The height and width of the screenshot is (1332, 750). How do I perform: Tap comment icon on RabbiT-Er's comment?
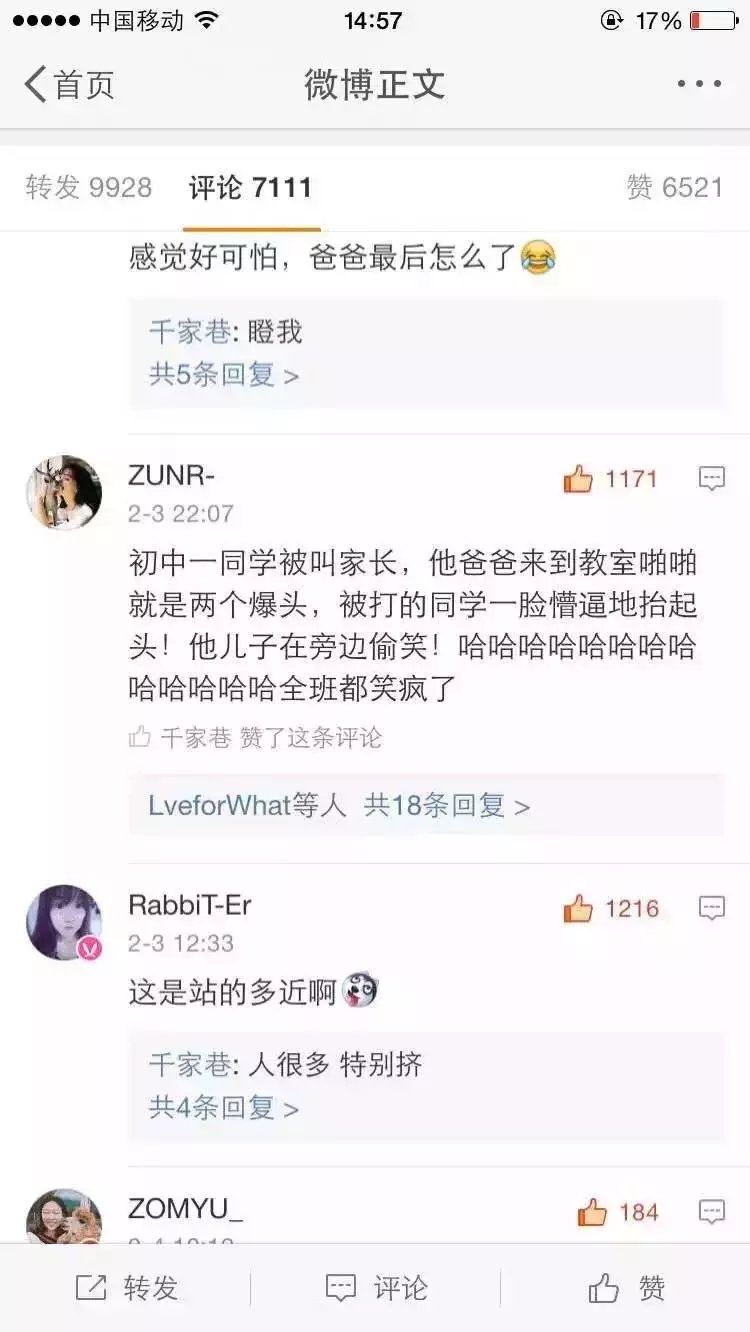point(711,909)
